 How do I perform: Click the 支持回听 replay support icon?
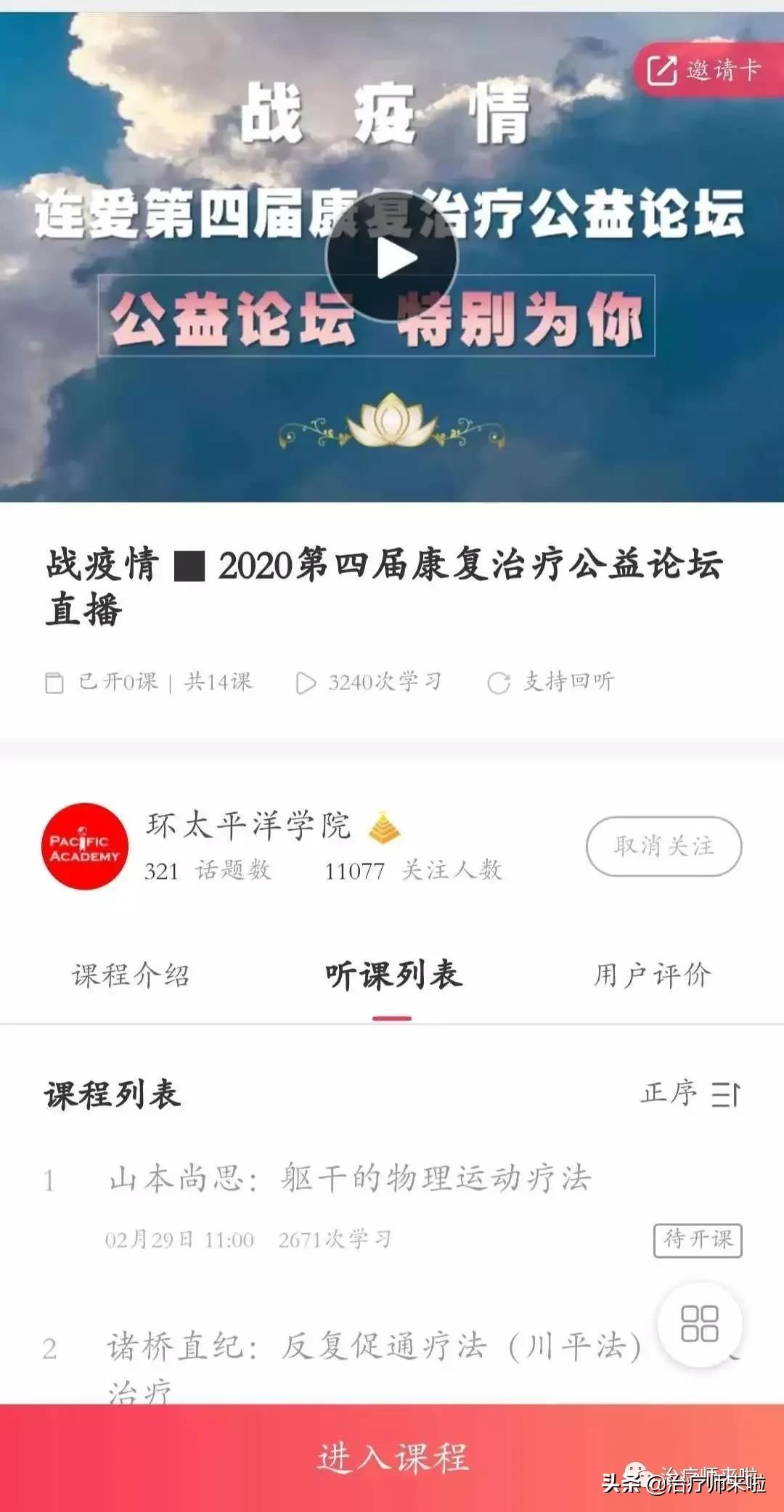click(499, 682)
